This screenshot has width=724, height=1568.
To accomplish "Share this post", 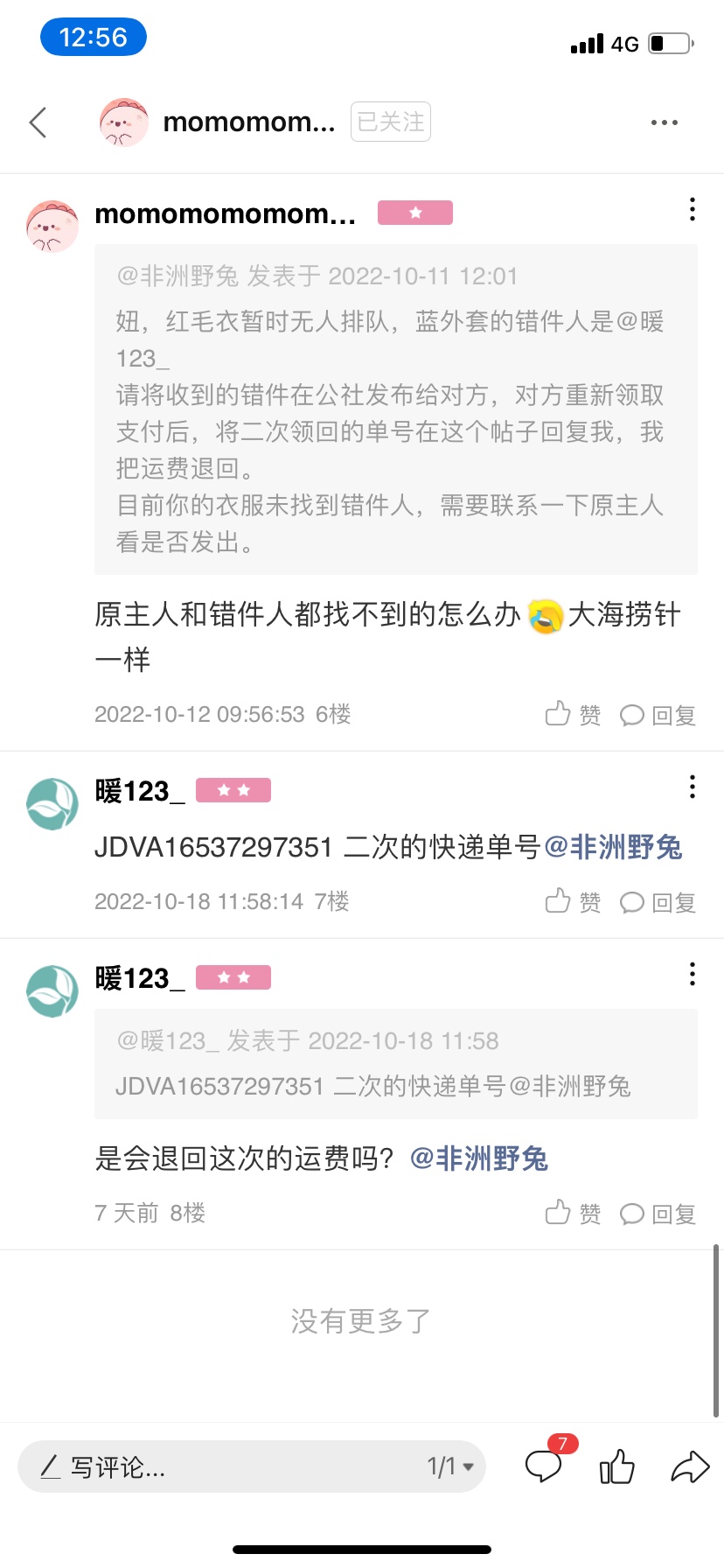I will click(x=690, y=1466).
